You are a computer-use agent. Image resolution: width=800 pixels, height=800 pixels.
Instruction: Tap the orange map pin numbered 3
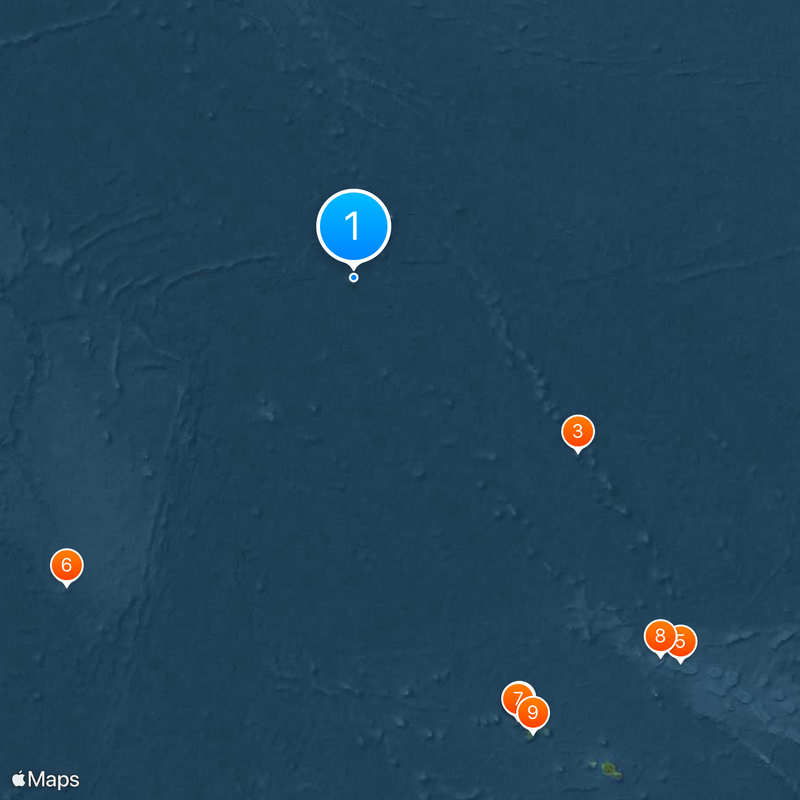coord(578,431)
